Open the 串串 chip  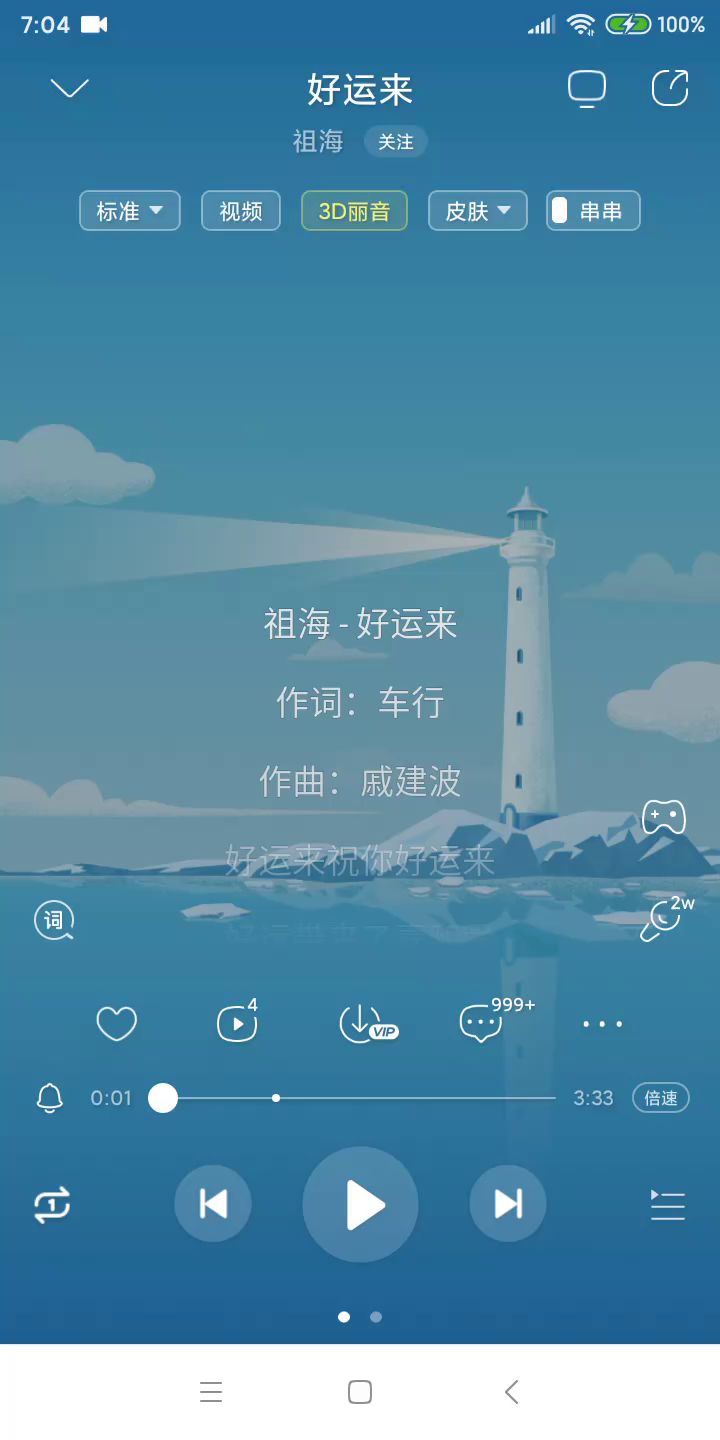(x=593, y=211)
